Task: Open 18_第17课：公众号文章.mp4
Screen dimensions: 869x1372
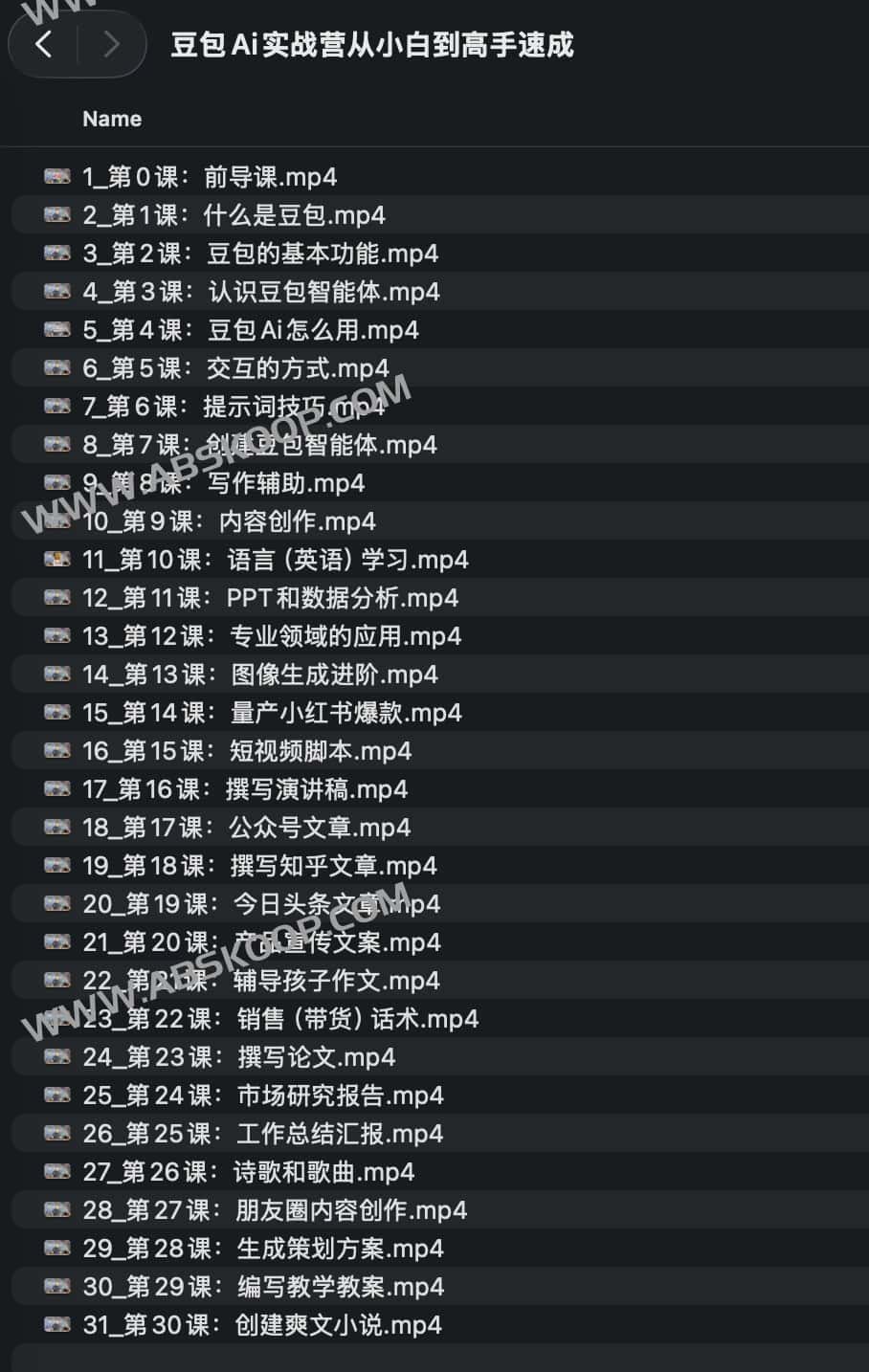Action: coord(246,828)
